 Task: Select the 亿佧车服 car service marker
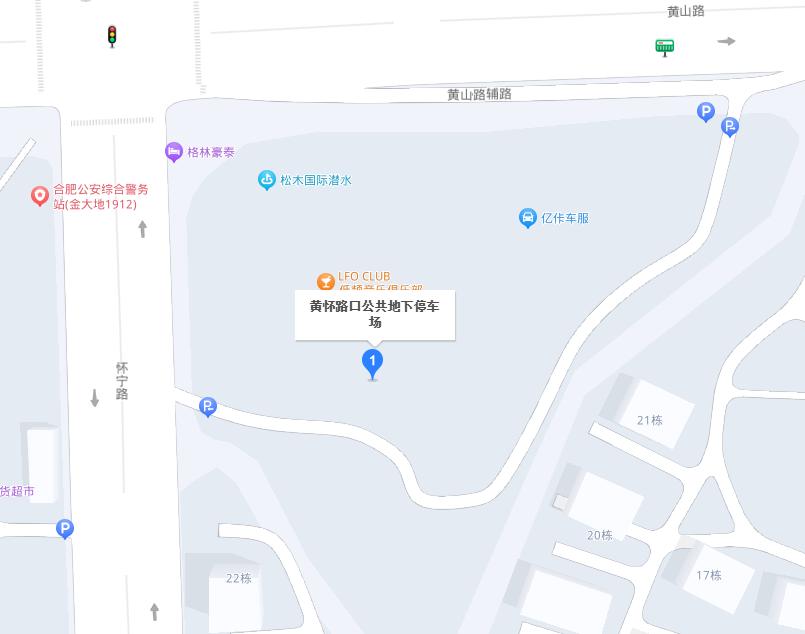(x=528, y=218)
